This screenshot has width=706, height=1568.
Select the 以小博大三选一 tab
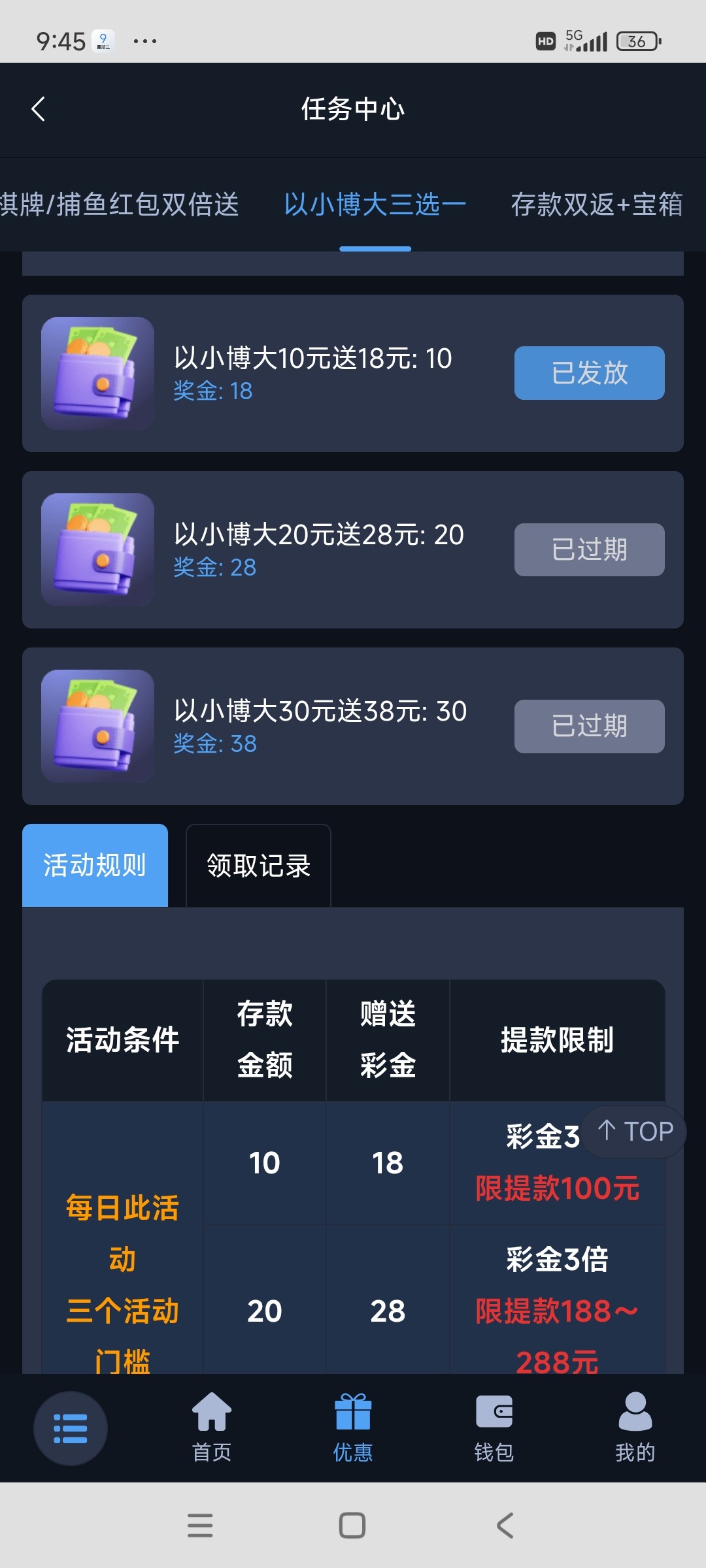tap(375, 204)
